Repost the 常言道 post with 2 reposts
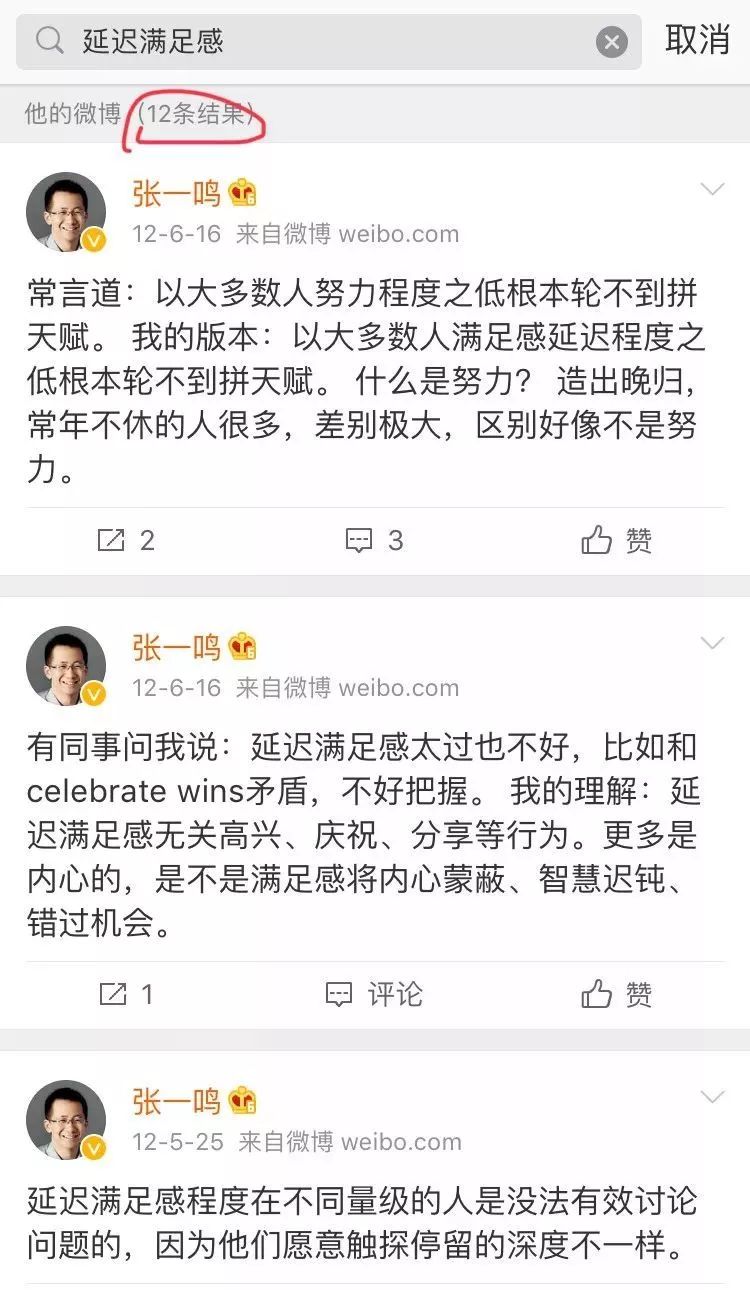The width and height of the screenshot is (750, 1290). click(x=126, y=541)
